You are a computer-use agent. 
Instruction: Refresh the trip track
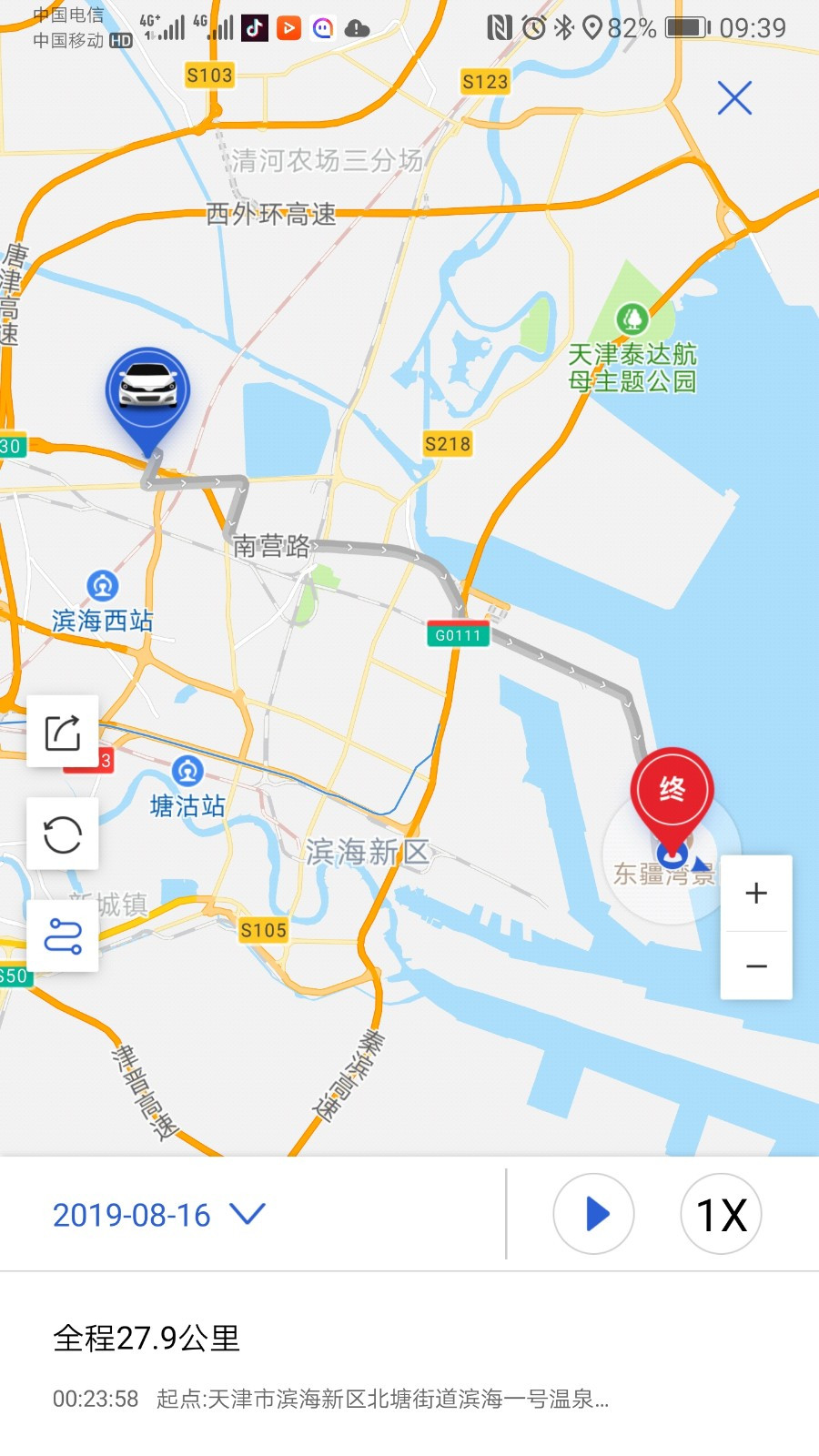click(63, 834)
